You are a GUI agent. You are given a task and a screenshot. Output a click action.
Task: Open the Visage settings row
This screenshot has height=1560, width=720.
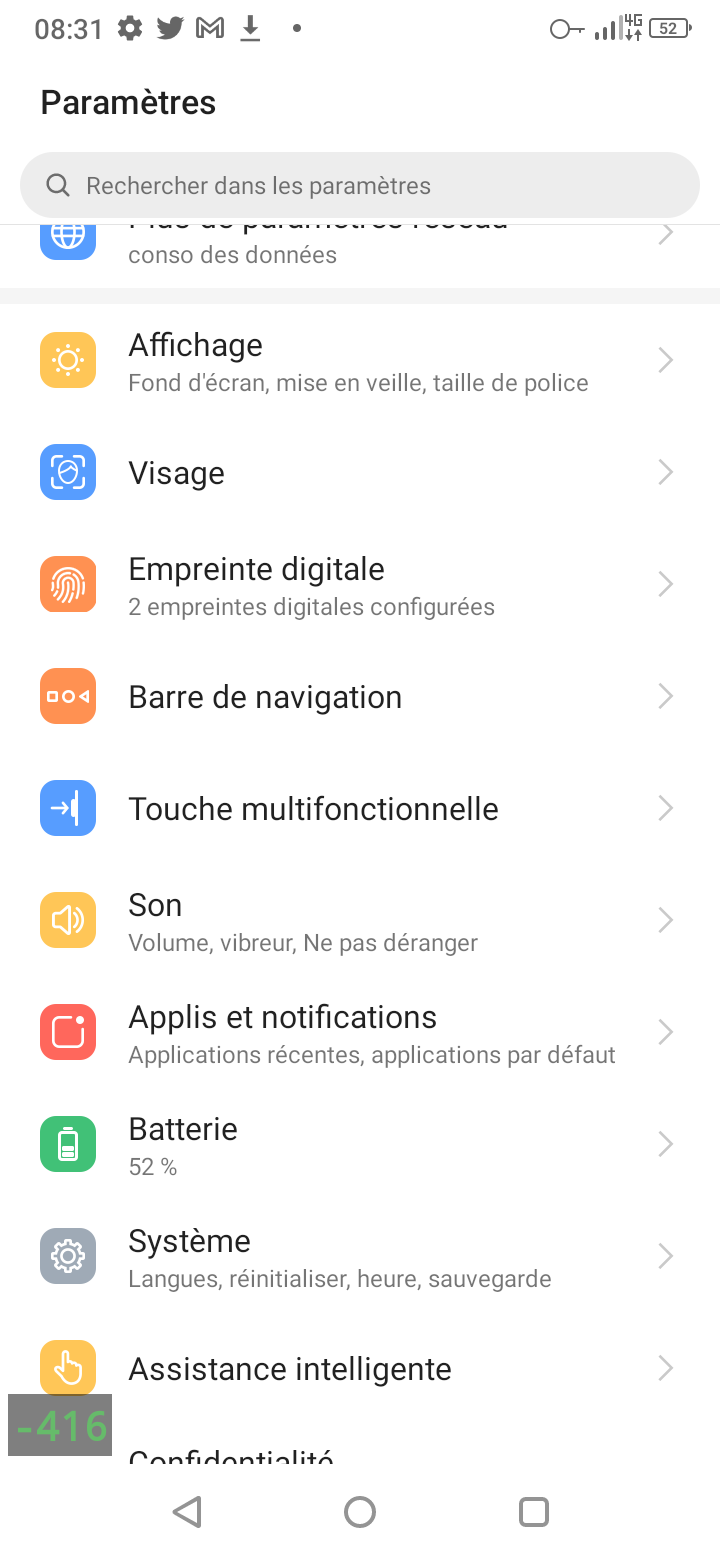tap(360, 472)
